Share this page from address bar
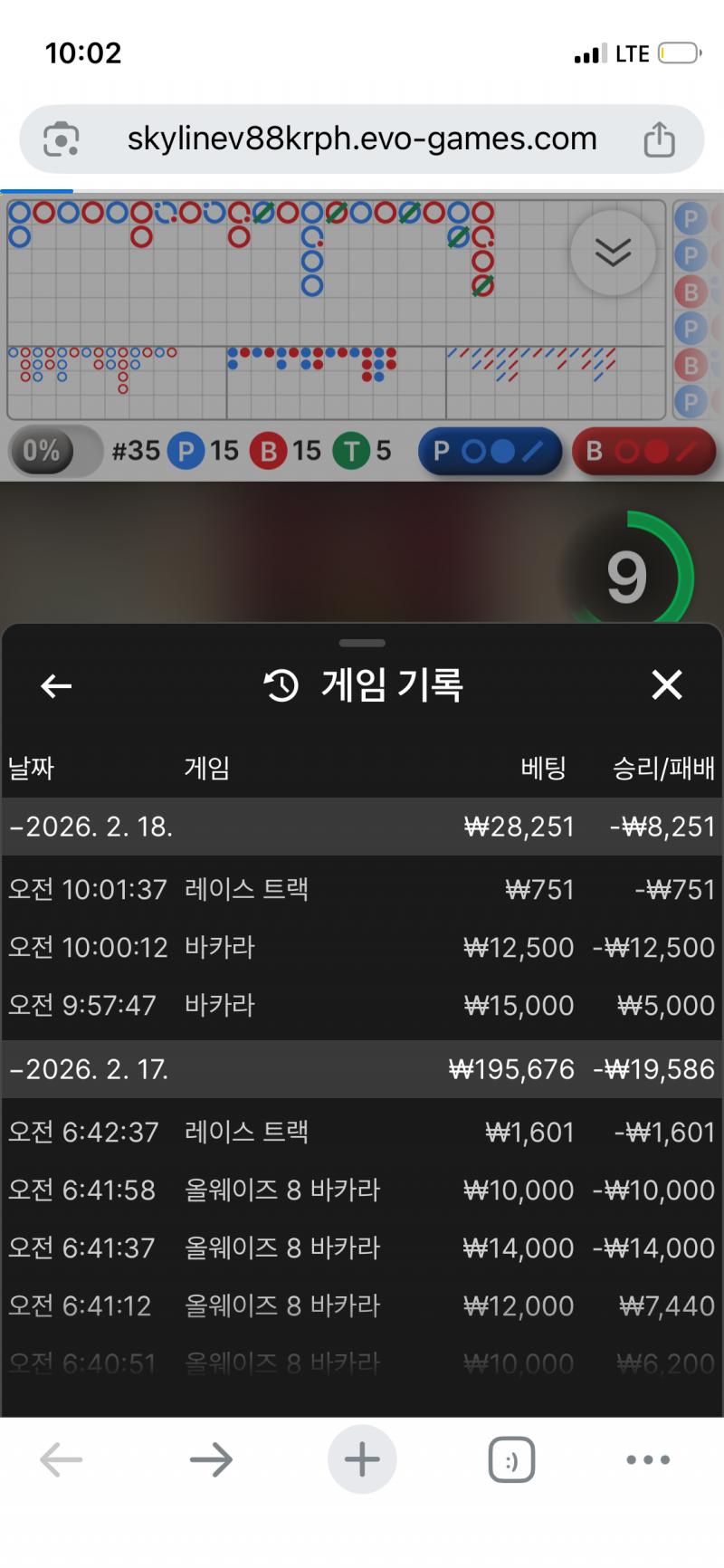724x1568 pixels. pos(659,139)
